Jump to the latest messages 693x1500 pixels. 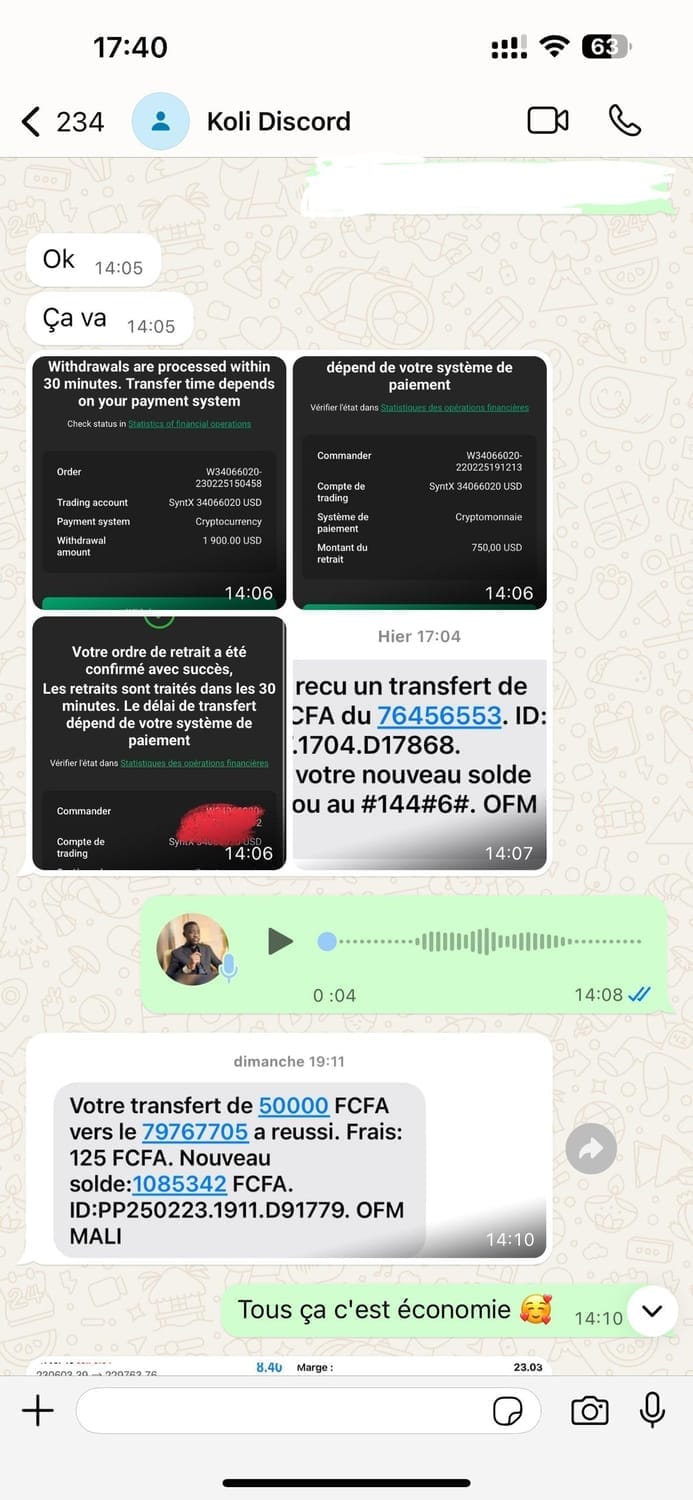(x=652, y=1311)
